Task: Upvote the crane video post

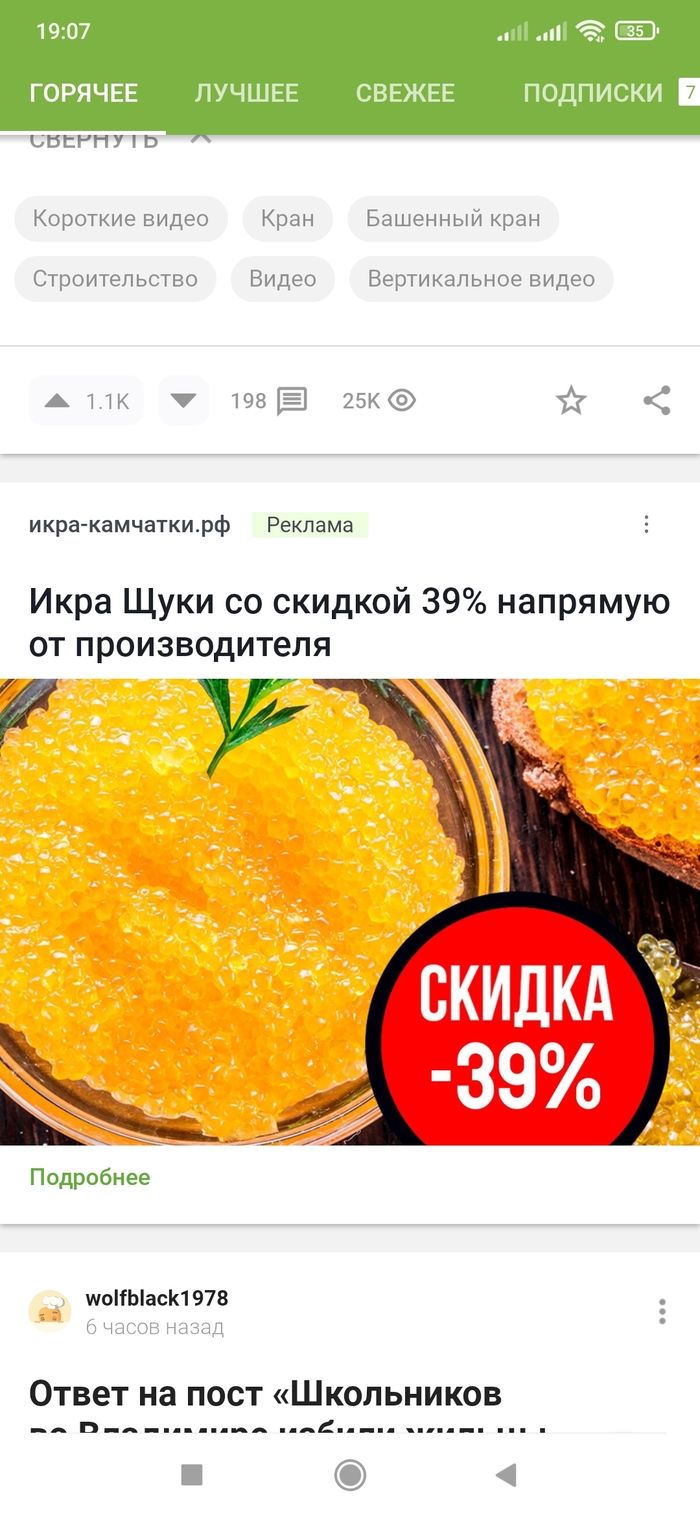Action: click(x=58, y=401)
